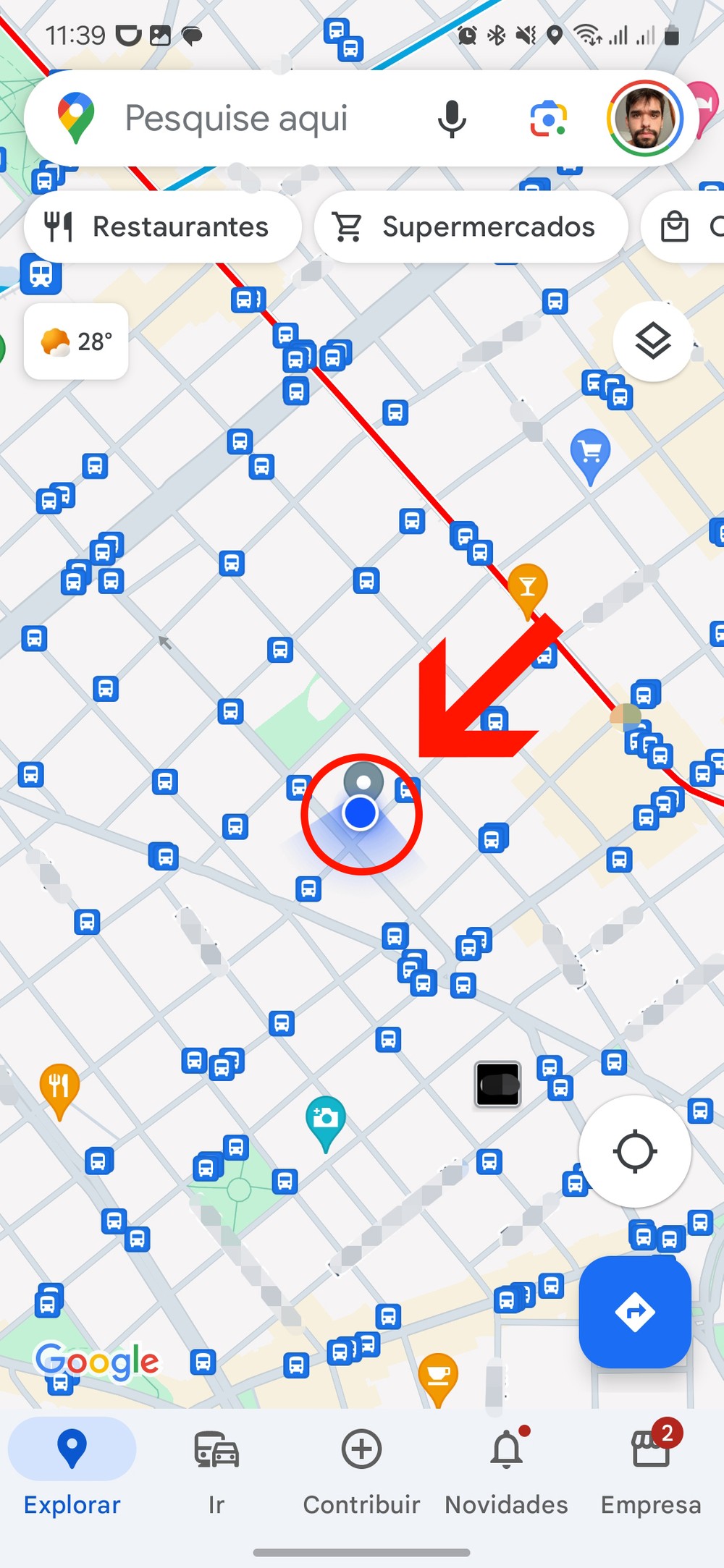Open the orange restaurant pin on the map
The height and width of the screenshot is (1568, 724).
59,1087
